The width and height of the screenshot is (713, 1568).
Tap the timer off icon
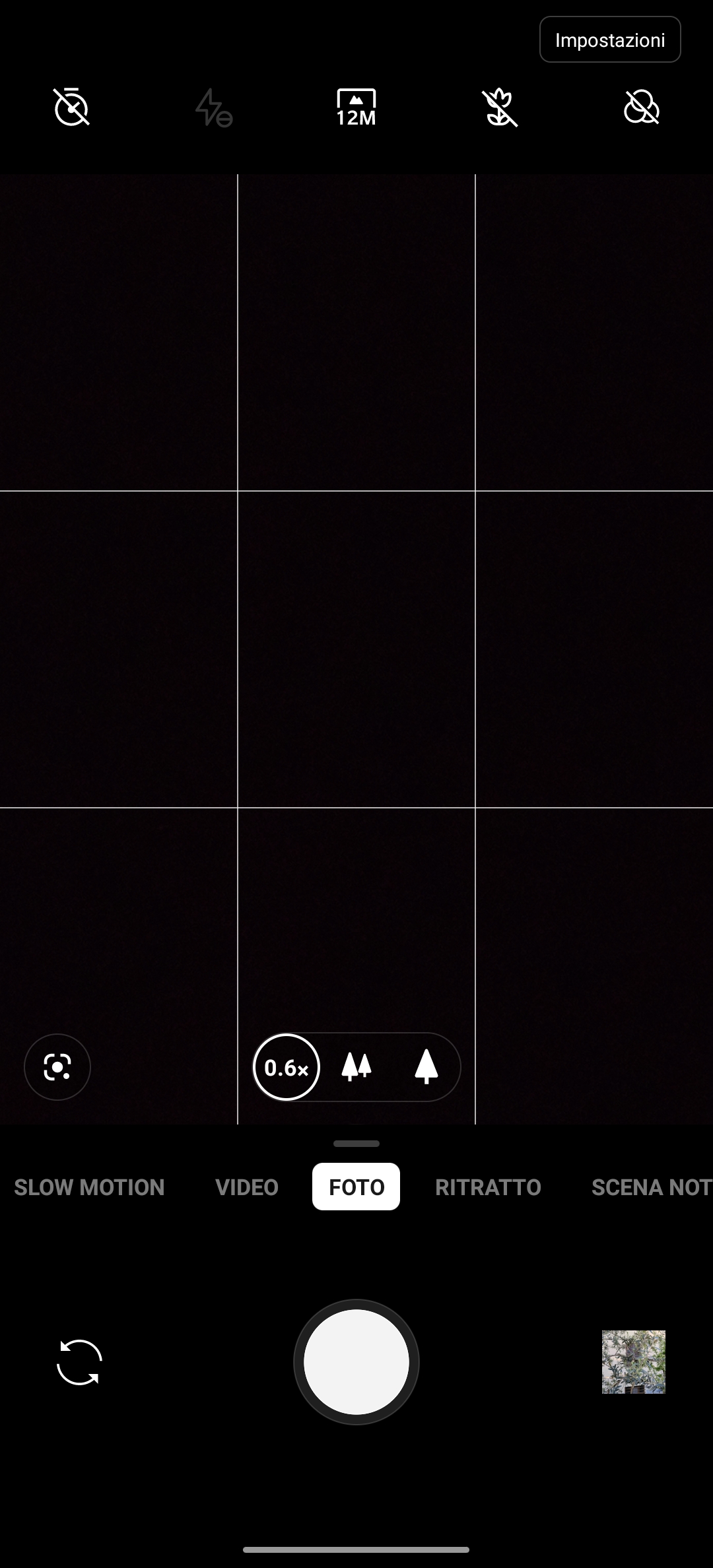(x=71, y=107)
